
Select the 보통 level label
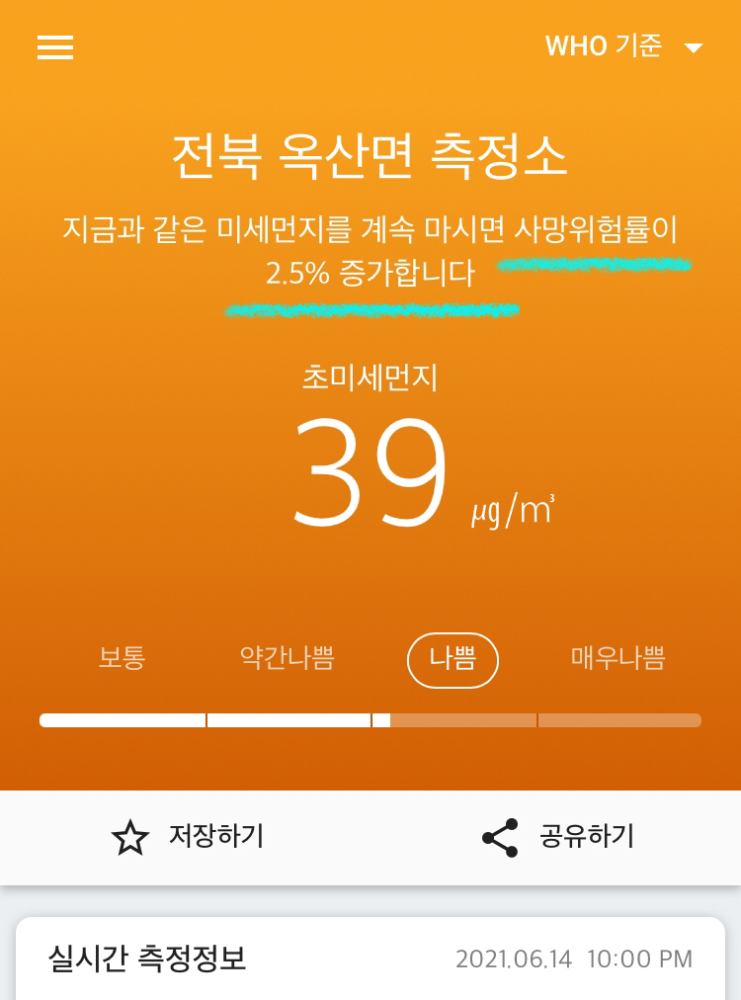point(122,657)
